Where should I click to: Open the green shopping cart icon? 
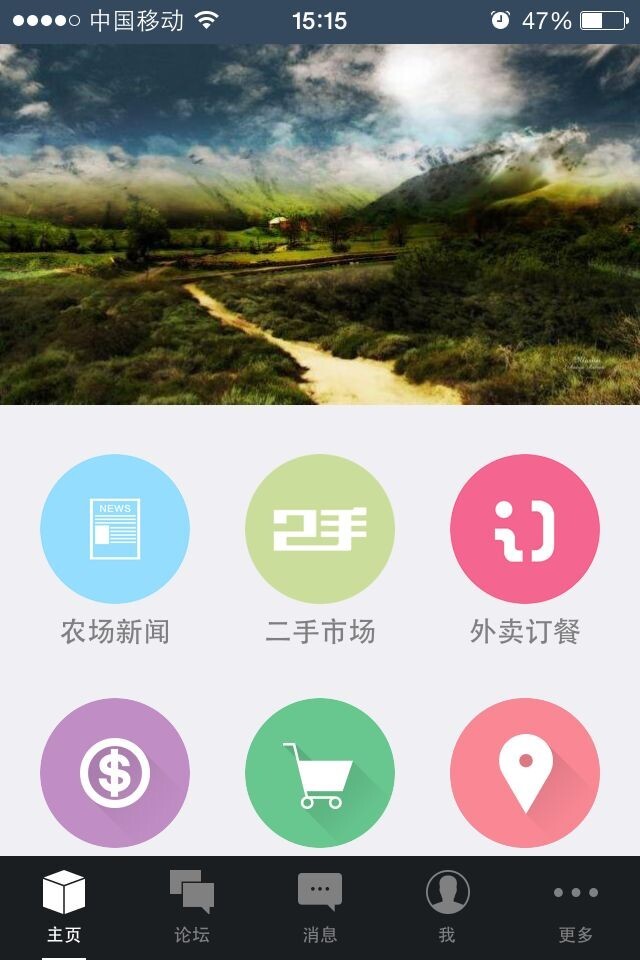(320, 772)
